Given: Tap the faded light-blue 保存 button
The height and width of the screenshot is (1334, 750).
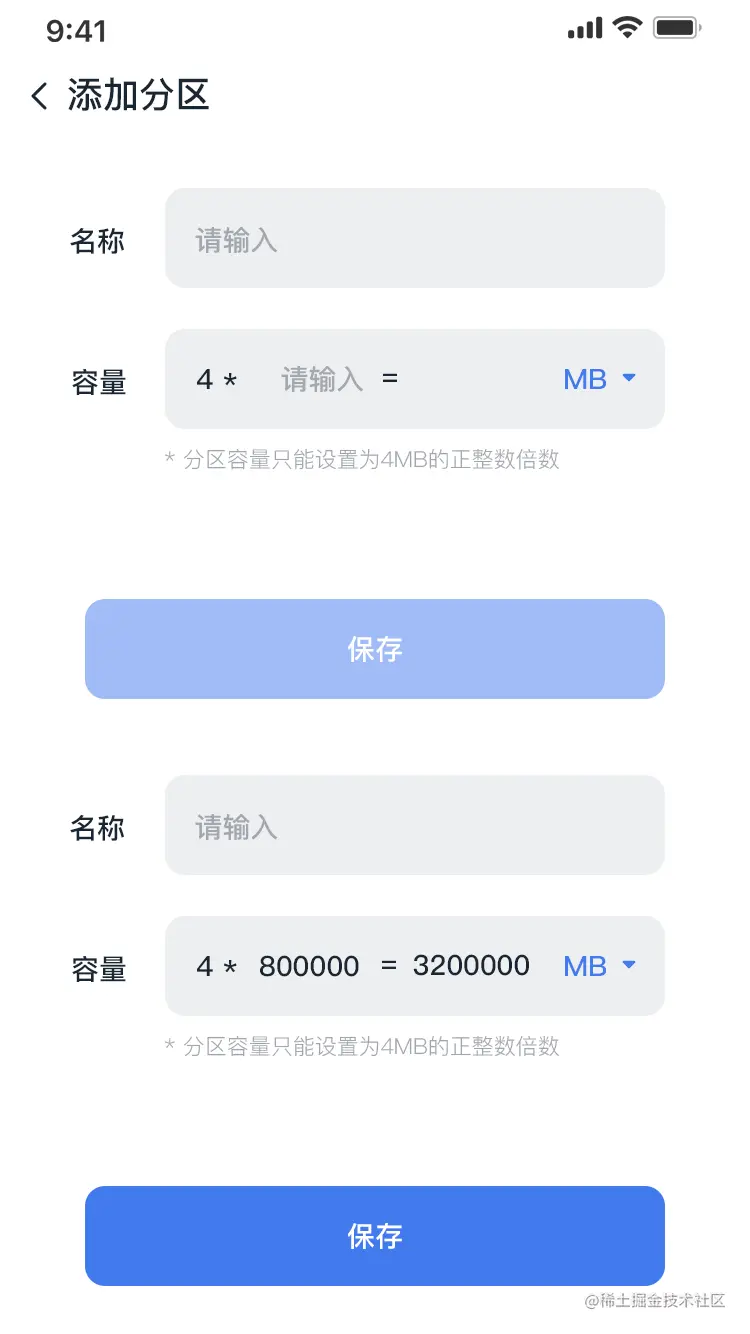Looking at the screenshot, I should [x=374, y=649].
